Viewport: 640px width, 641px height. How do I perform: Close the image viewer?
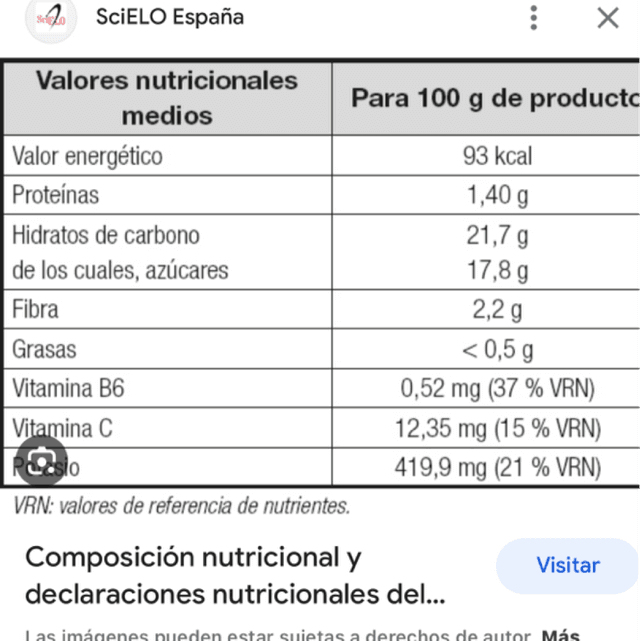(x=607, y=18)
